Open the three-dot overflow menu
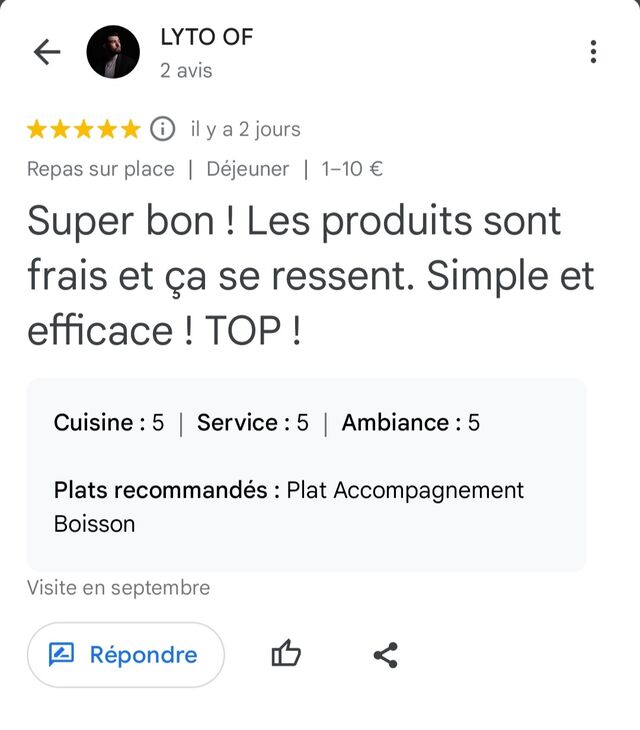 (x=593, y=52)
